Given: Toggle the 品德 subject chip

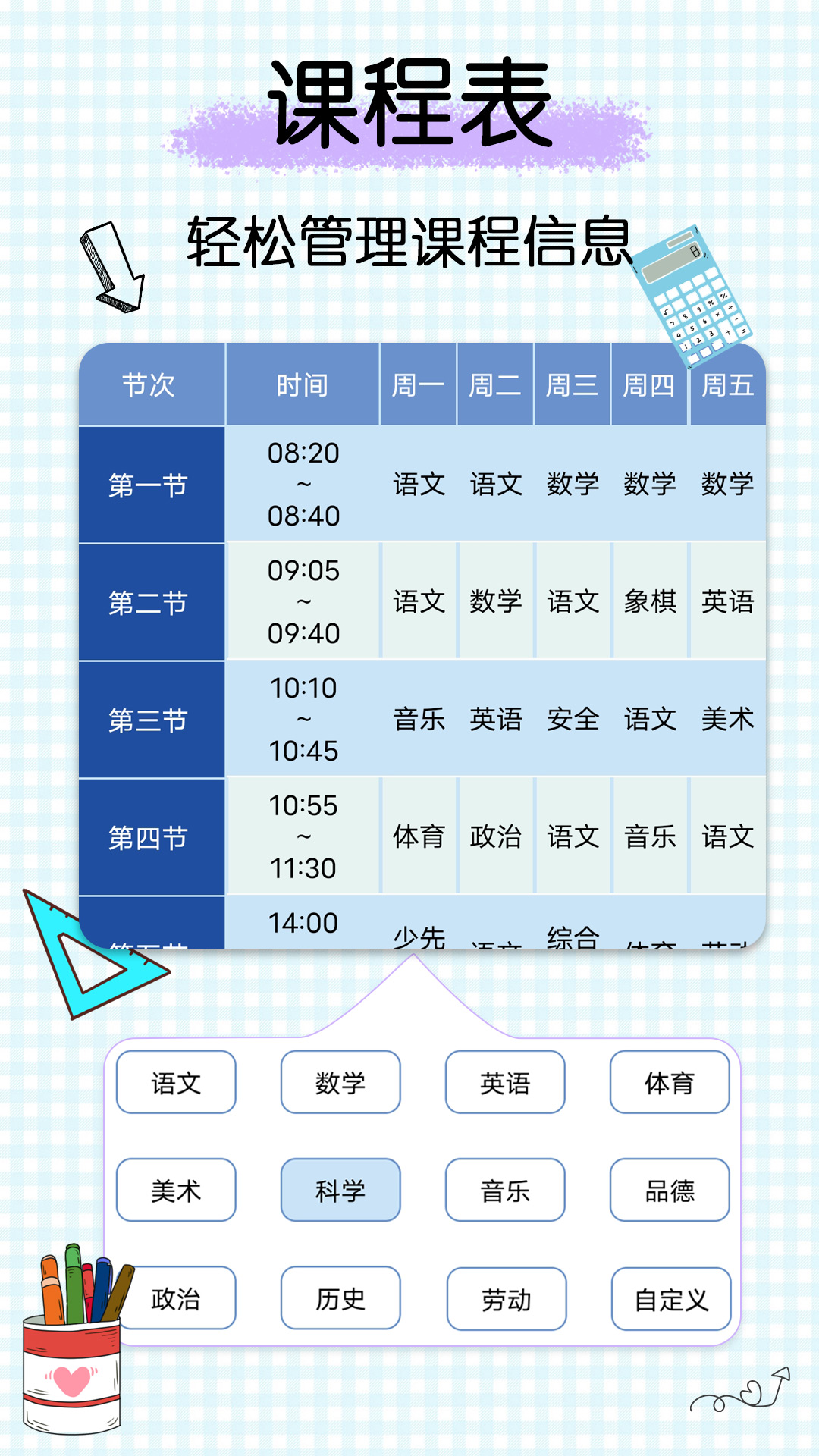Looking at the screenshot, I should (x=670, y=1190).
